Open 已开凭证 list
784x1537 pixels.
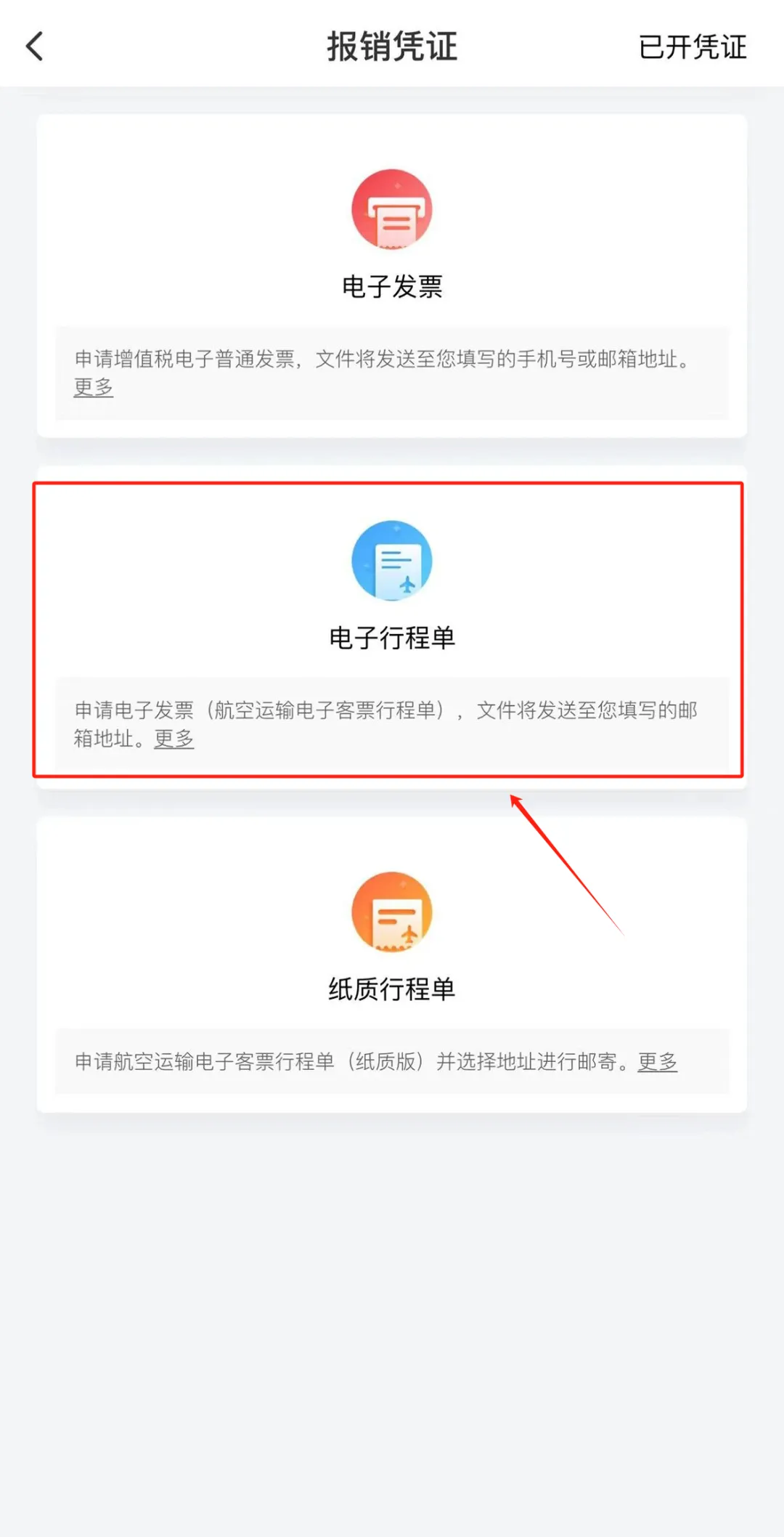[x=692, y=47]
